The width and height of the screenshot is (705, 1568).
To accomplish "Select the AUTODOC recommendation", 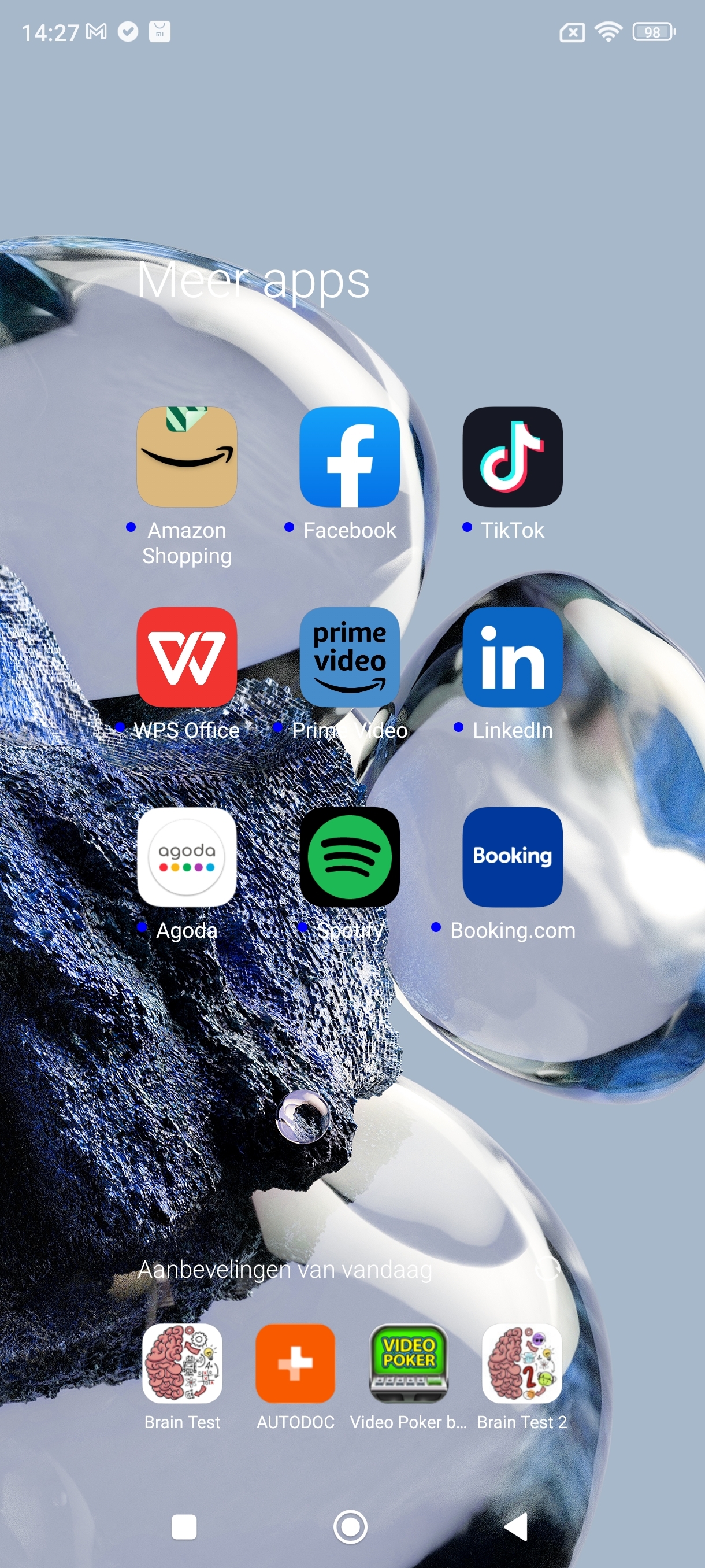I will pyautogui.click(x=295, y=1363).
